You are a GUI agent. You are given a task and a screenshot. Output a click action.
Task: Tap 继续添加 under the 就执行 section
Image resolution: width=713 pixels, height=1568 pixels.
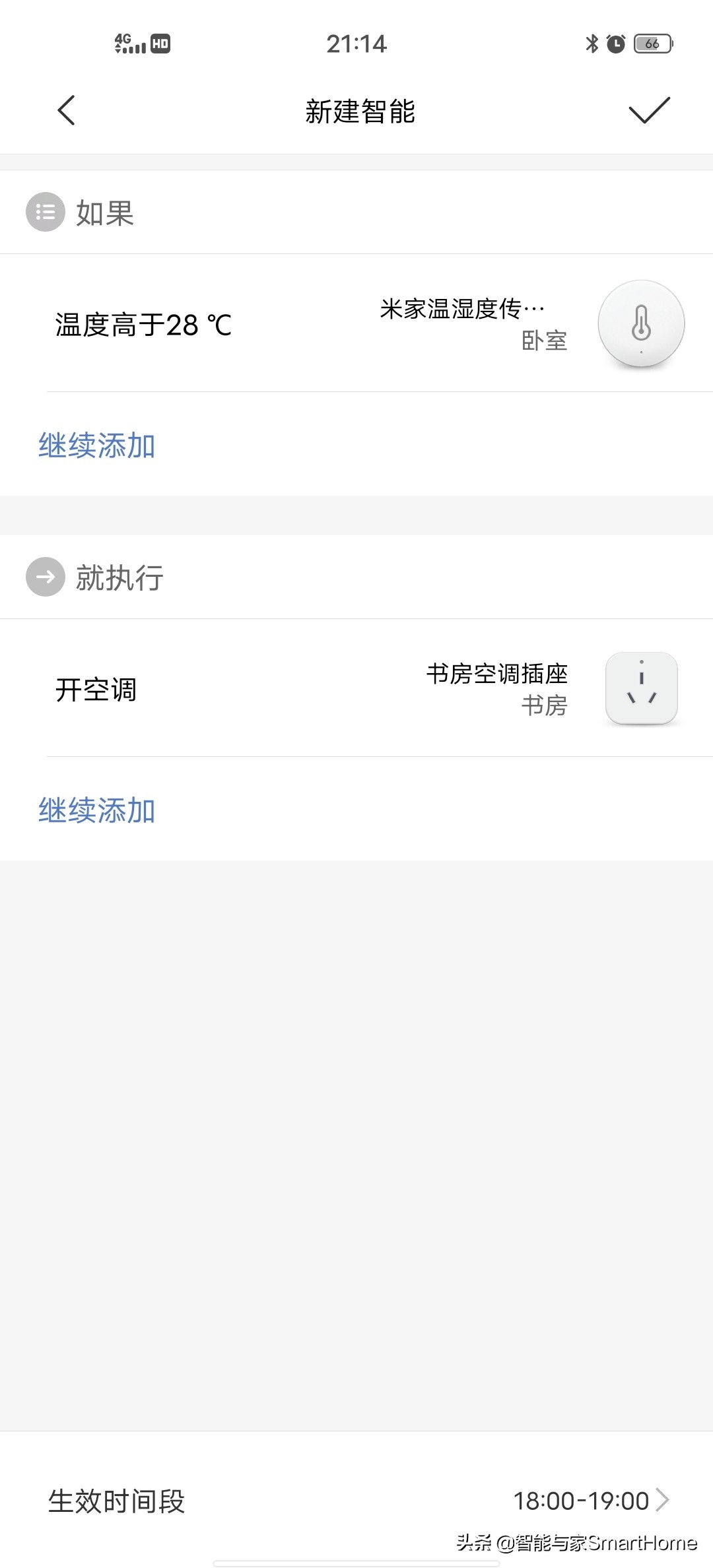97,810
